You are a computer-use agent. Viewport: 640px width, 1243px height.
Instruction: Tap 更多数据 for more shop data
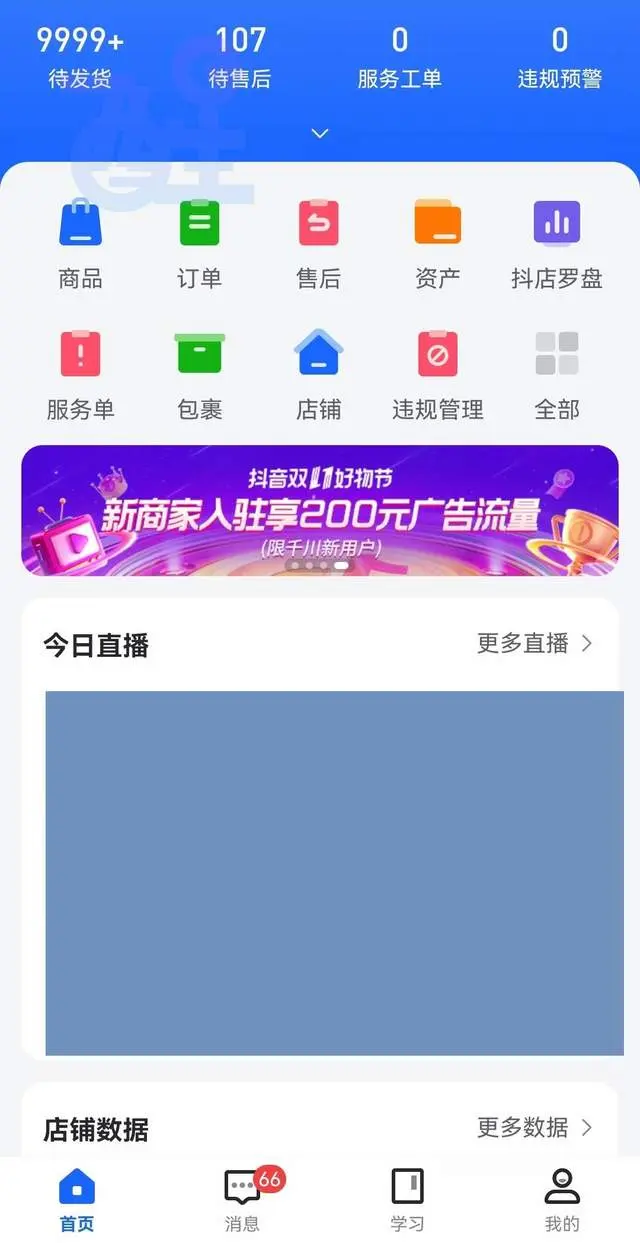coord(534,1127)
